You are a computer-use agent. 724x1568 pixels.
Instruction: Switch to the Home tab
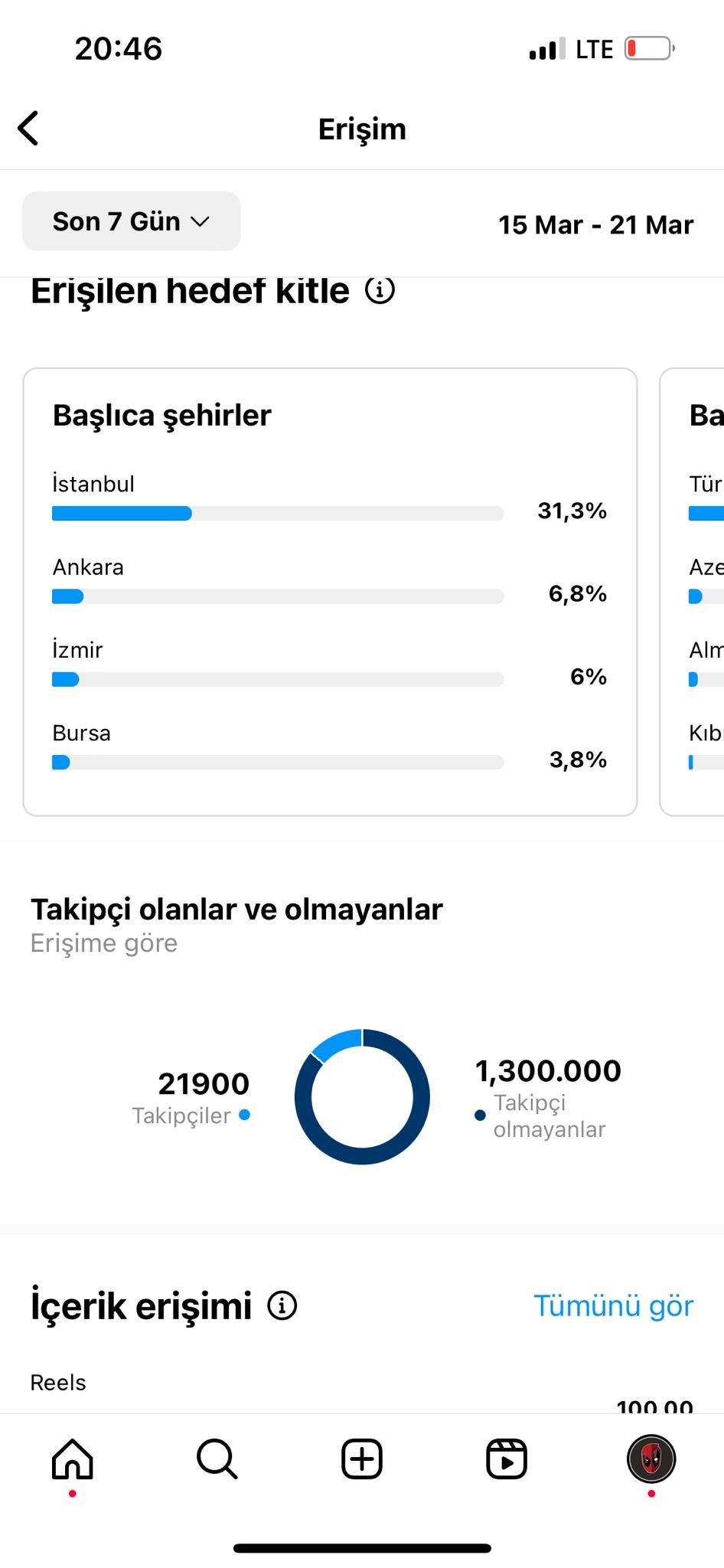pyautogui.click(x=73, y=1459)
